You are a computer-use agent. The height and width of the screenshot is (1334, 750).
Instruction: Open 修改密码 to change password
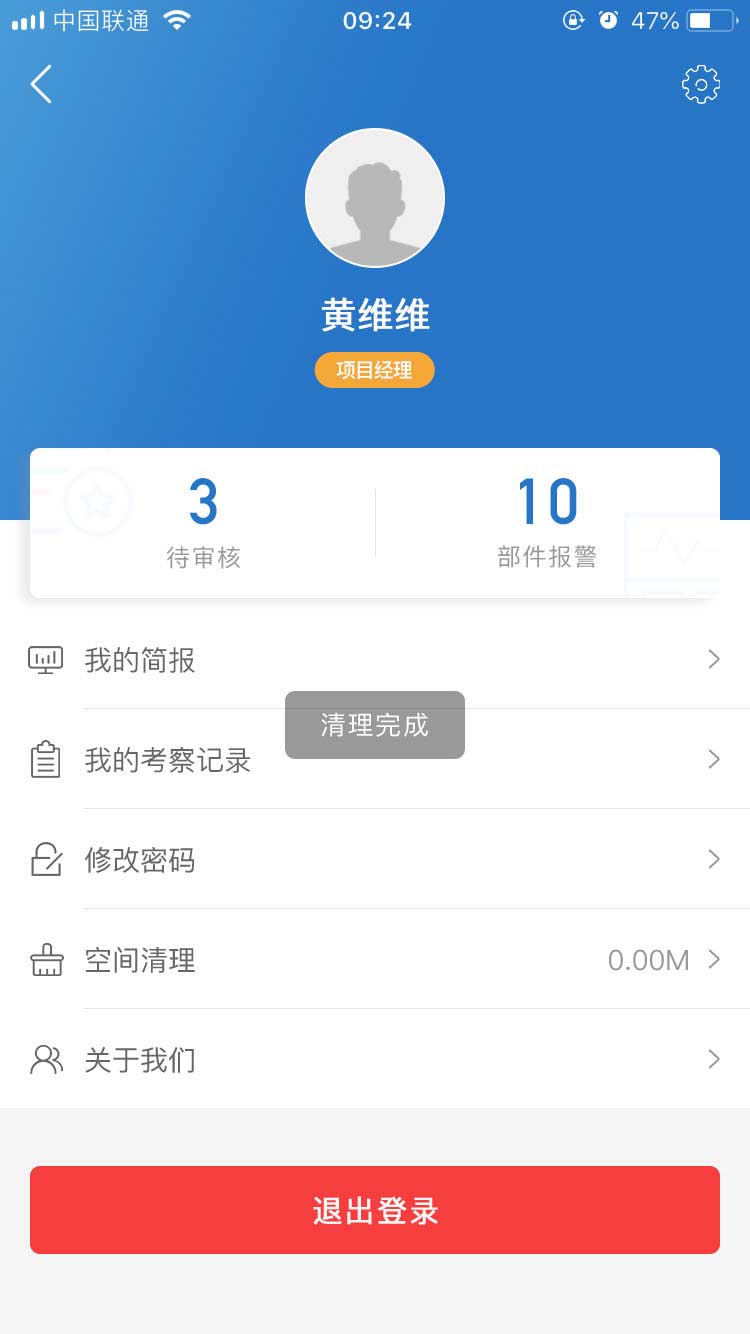pyautogui.click(x=375, y=859)
